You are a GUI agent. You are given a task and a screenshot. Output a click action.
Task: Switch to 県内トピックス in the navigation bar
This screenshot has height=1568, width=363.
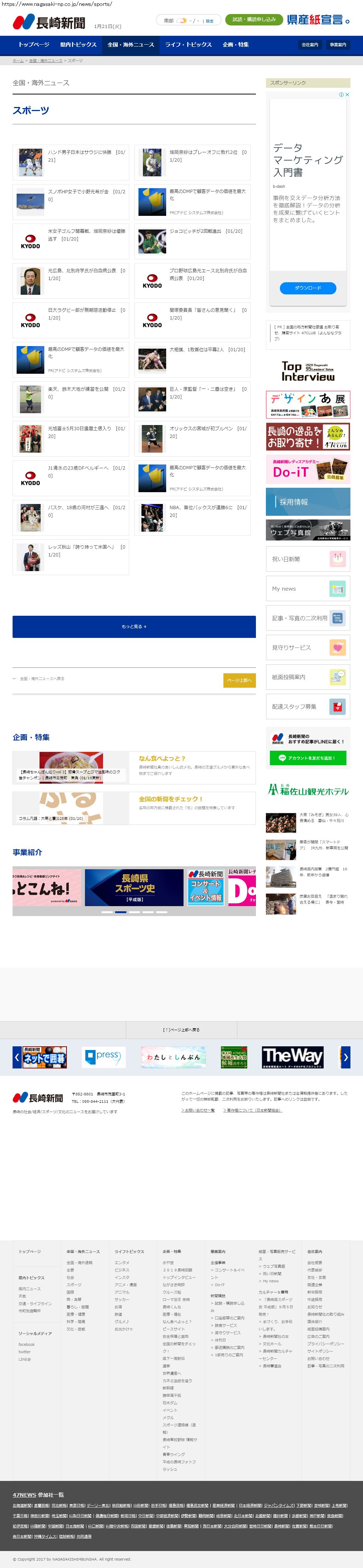[x=78, y=45]
